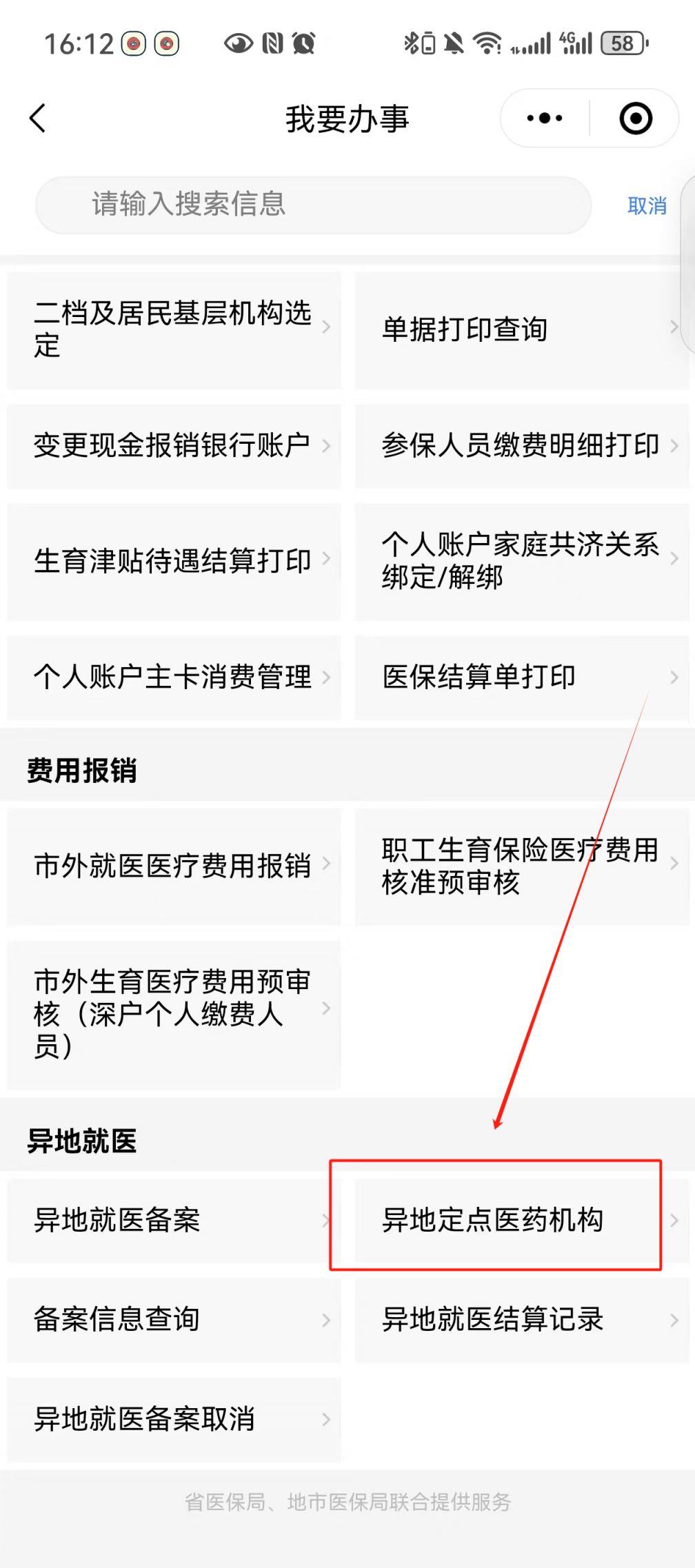Select 职工生育保险医疗费用核准预审核
Screen dimensions: 695x1568
click(521, 866)
